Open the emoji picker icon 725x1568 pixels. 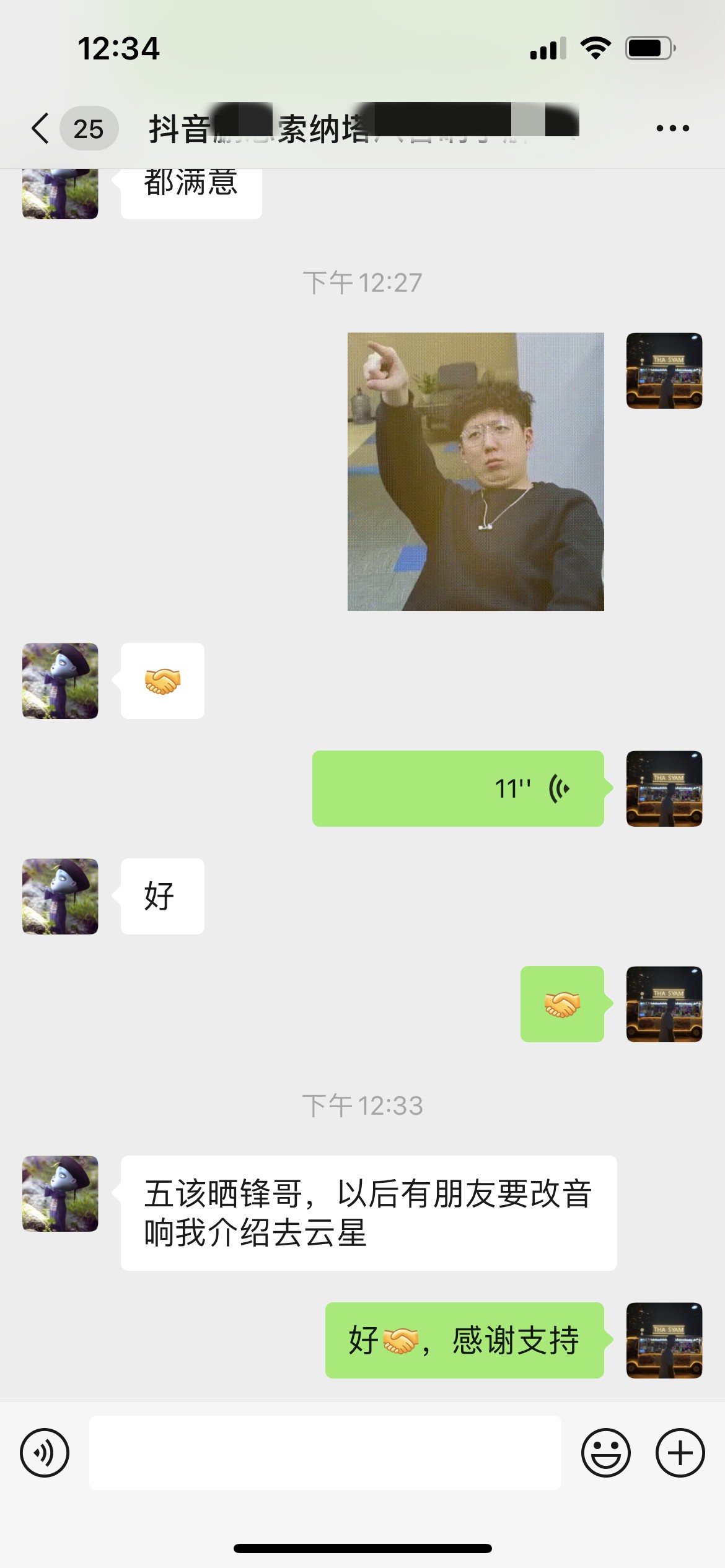(x=605, y=1454)
